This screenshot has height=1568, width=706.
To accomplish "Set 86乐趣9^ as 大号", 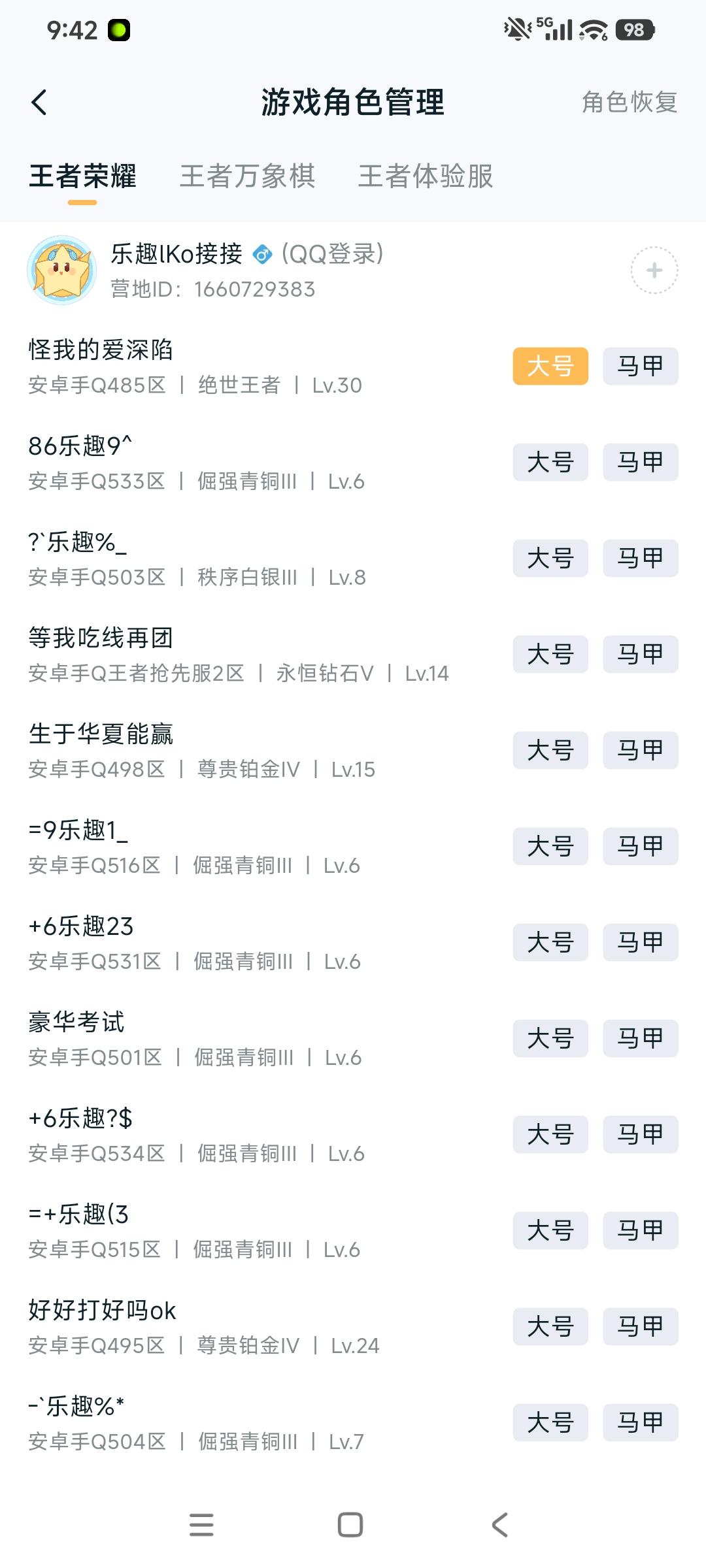I will 550,463.
